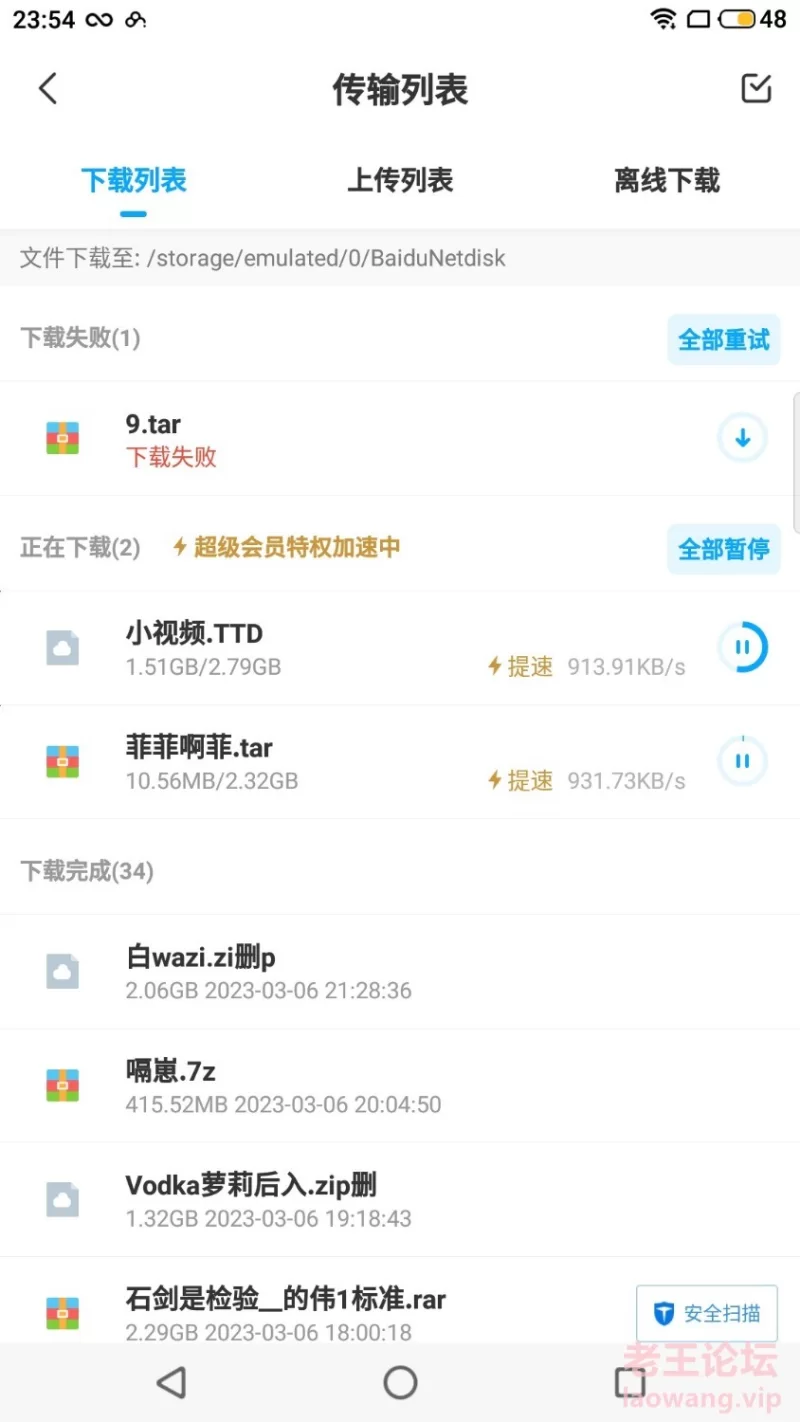Tap 全部暂停 to pause all downloads
The height and width of the screenshot is (1422, 800).
click(724, 549)
